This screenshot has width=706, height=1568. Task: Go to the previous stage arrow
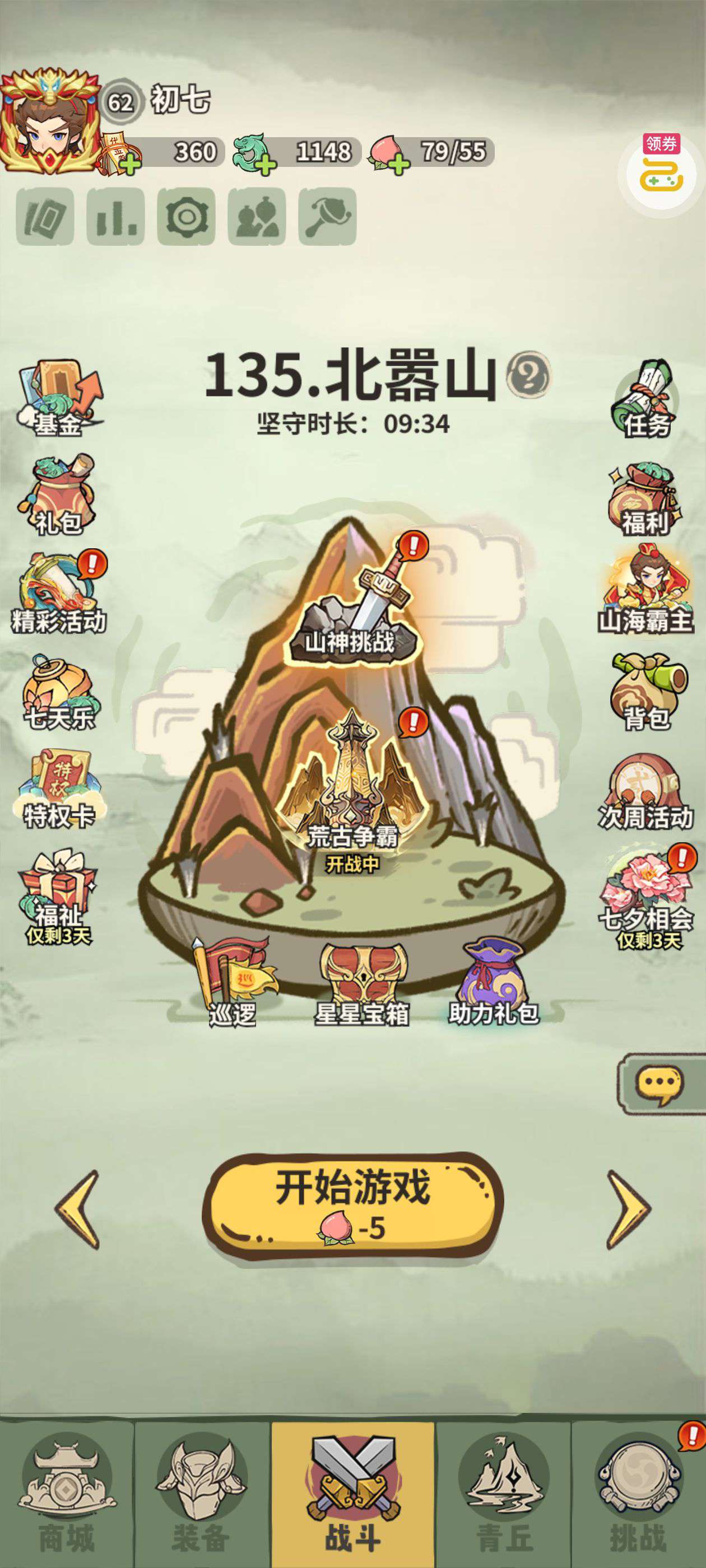(x=77, y=1210)
